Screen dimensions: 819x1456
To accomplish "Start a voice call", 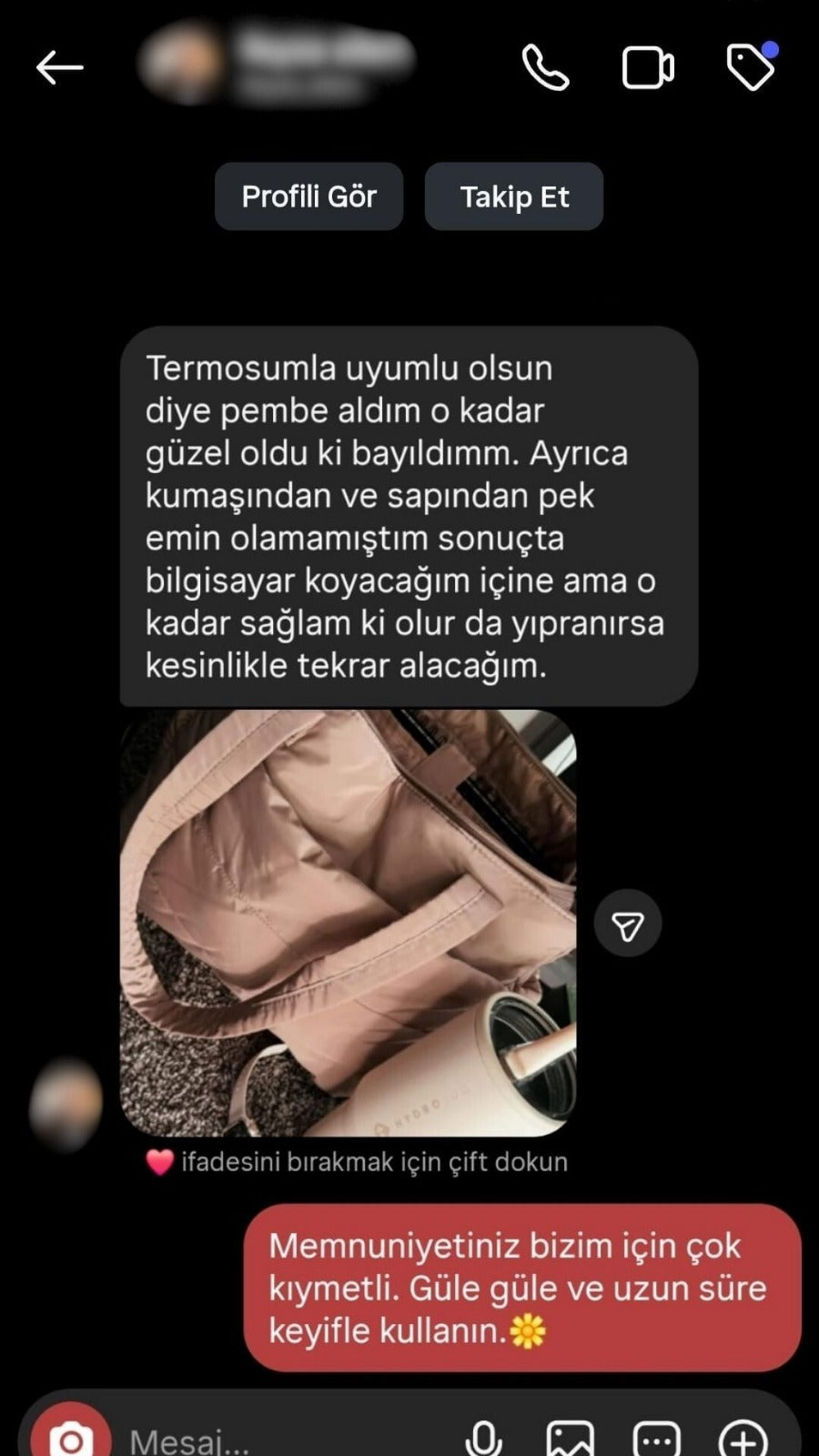I will click(545, 67).
